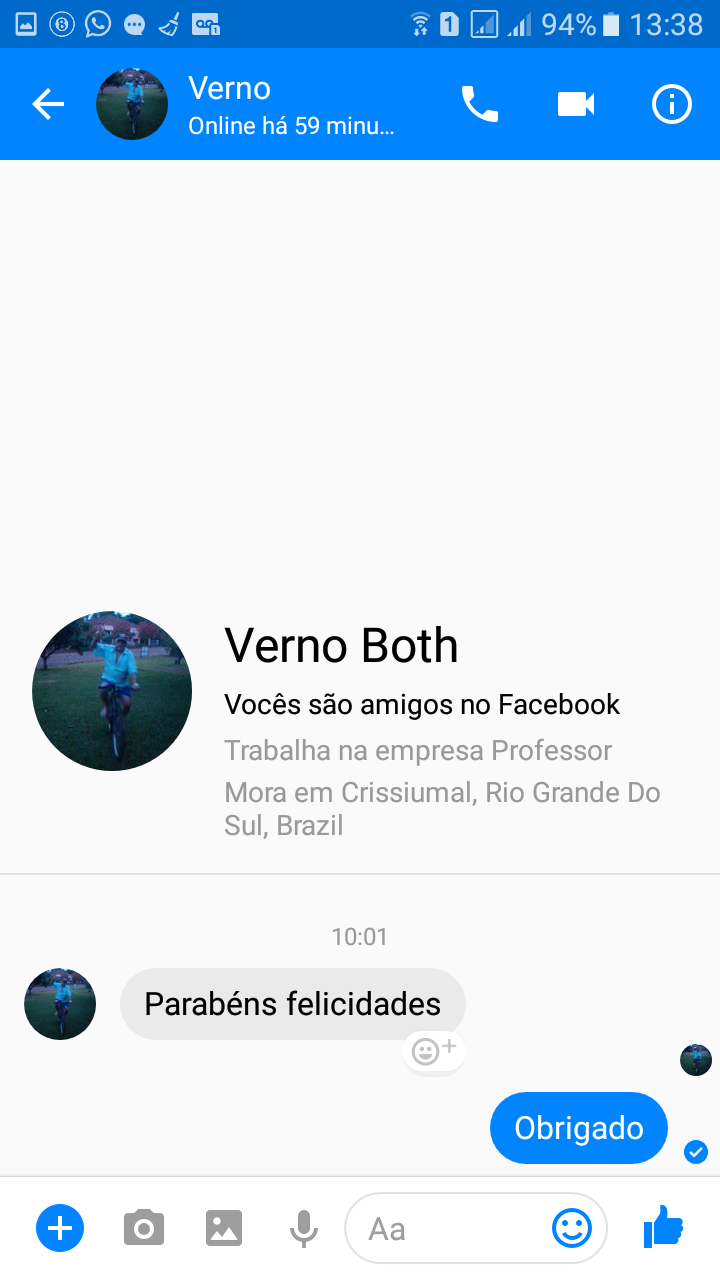Record a voice message with the microphone

[304, 1227]
